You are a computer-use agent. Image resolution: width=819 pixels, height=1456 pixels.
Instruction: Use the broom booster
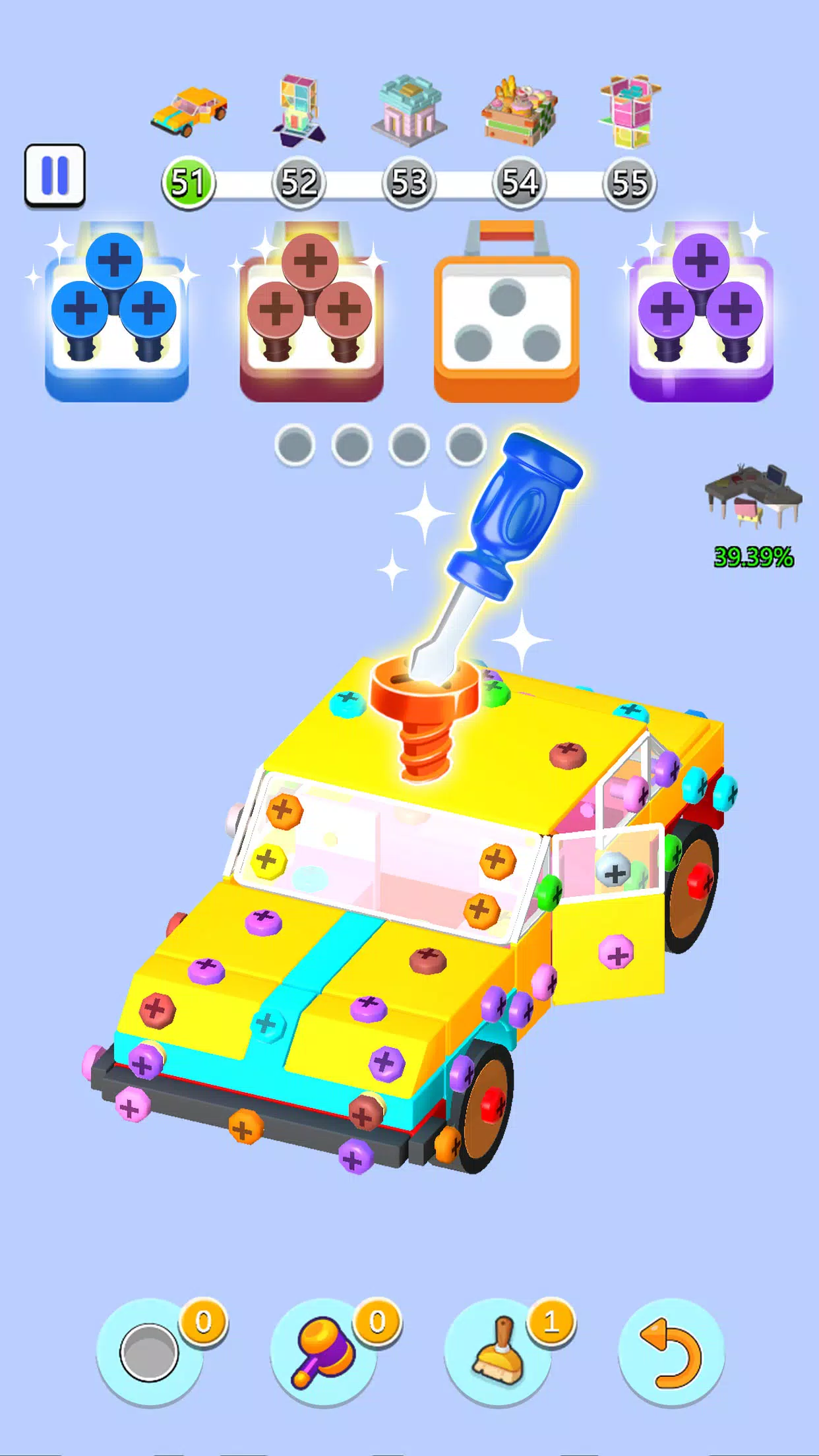(x=498, y=1351)
